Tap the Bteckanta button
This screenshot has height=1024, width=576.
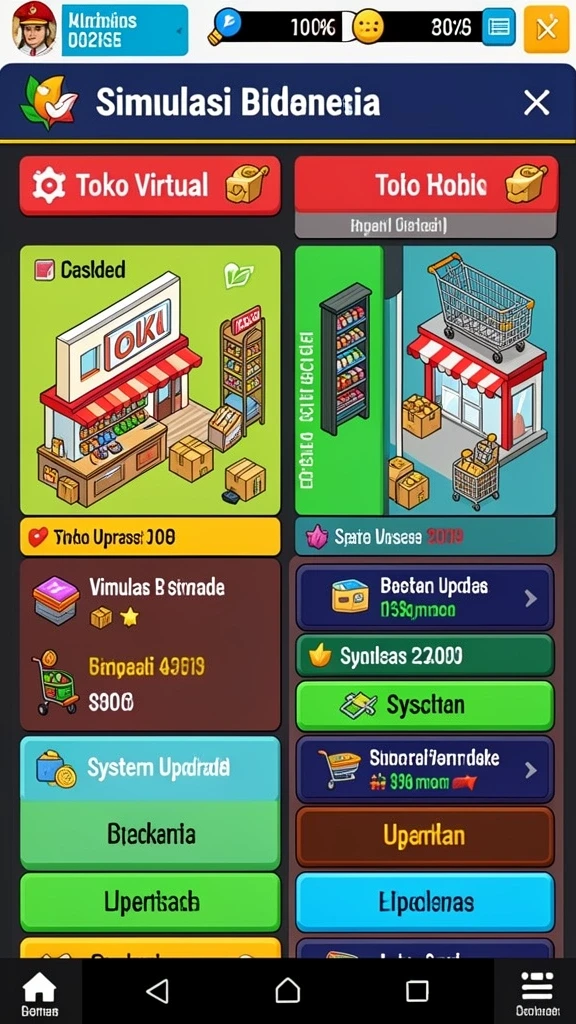pos(150,835)
